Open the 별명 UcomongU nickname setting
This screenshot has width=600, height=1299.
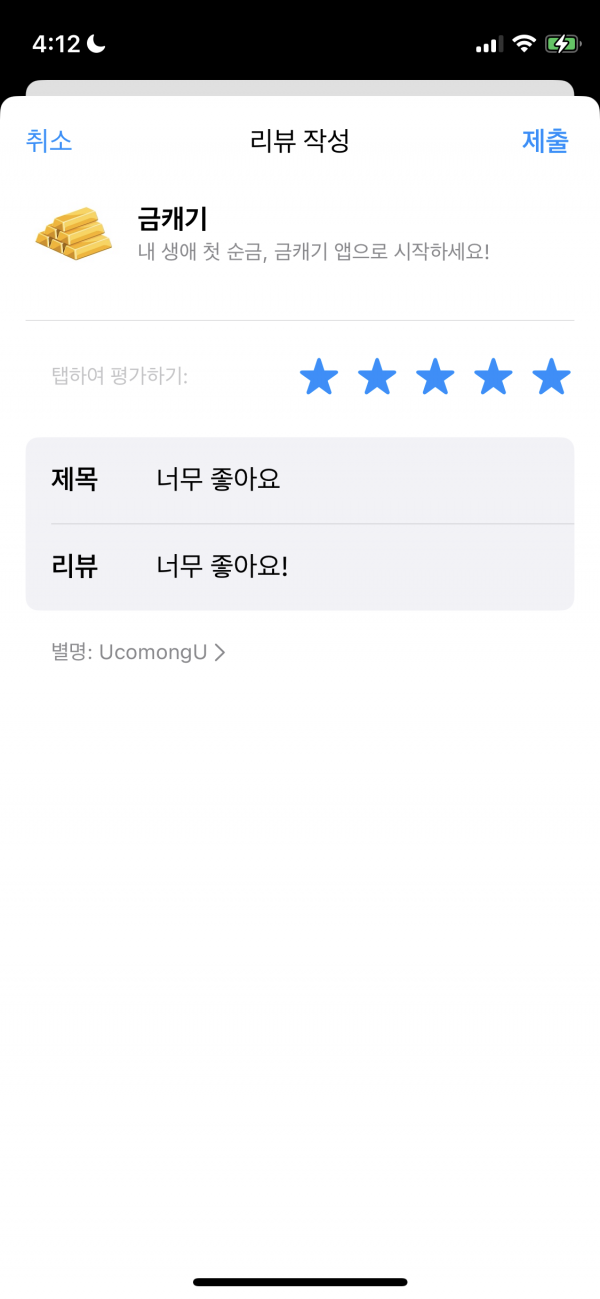click(x=139, y=653)
